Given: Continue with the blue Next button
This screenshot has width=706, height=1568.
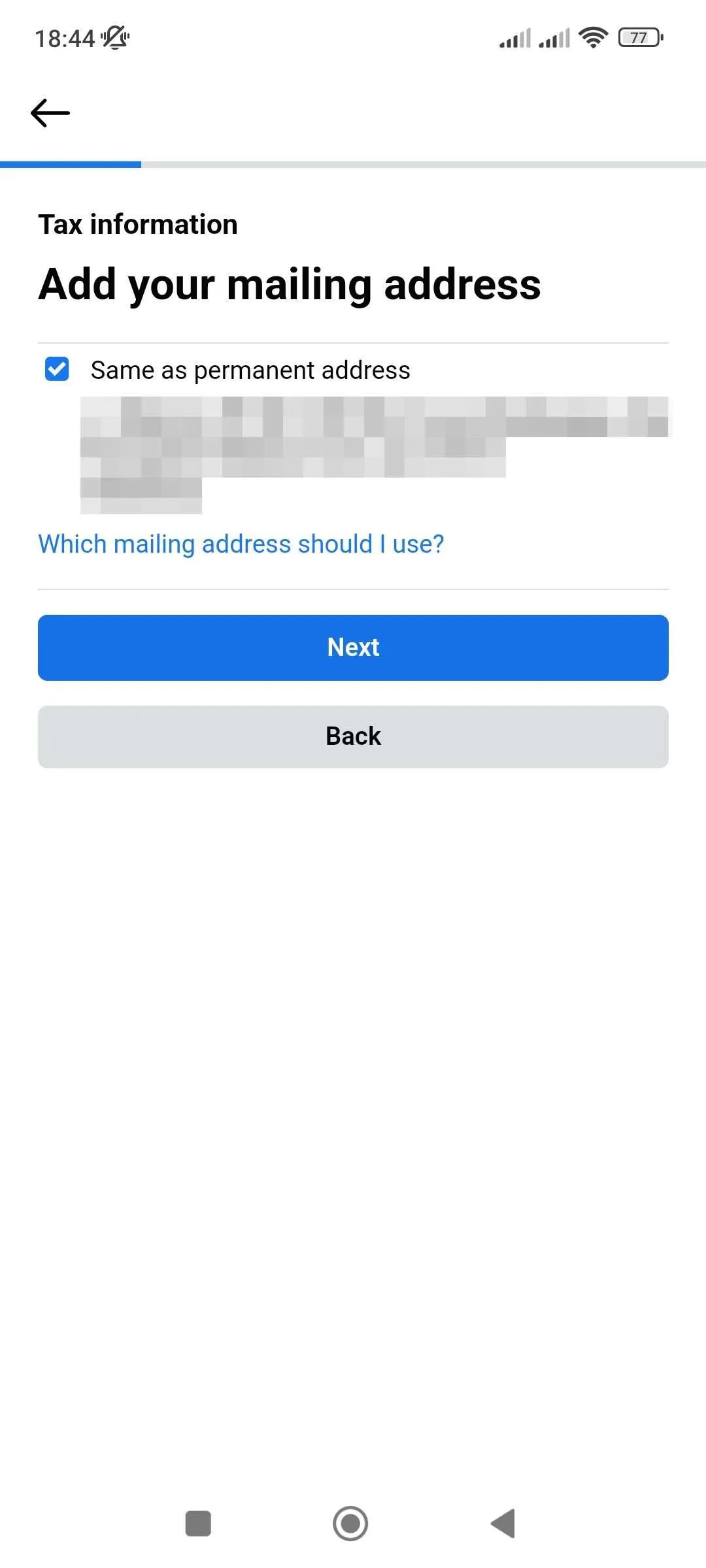Looking at the screenshot, I should click(353, 647).
